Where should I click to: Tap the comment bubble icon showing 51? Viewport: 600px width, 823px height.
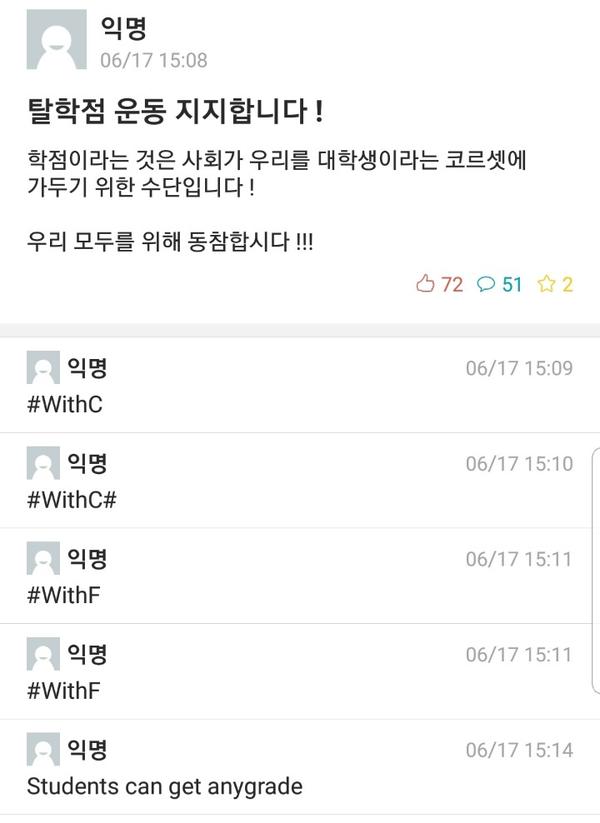click(x=487, y=284)
